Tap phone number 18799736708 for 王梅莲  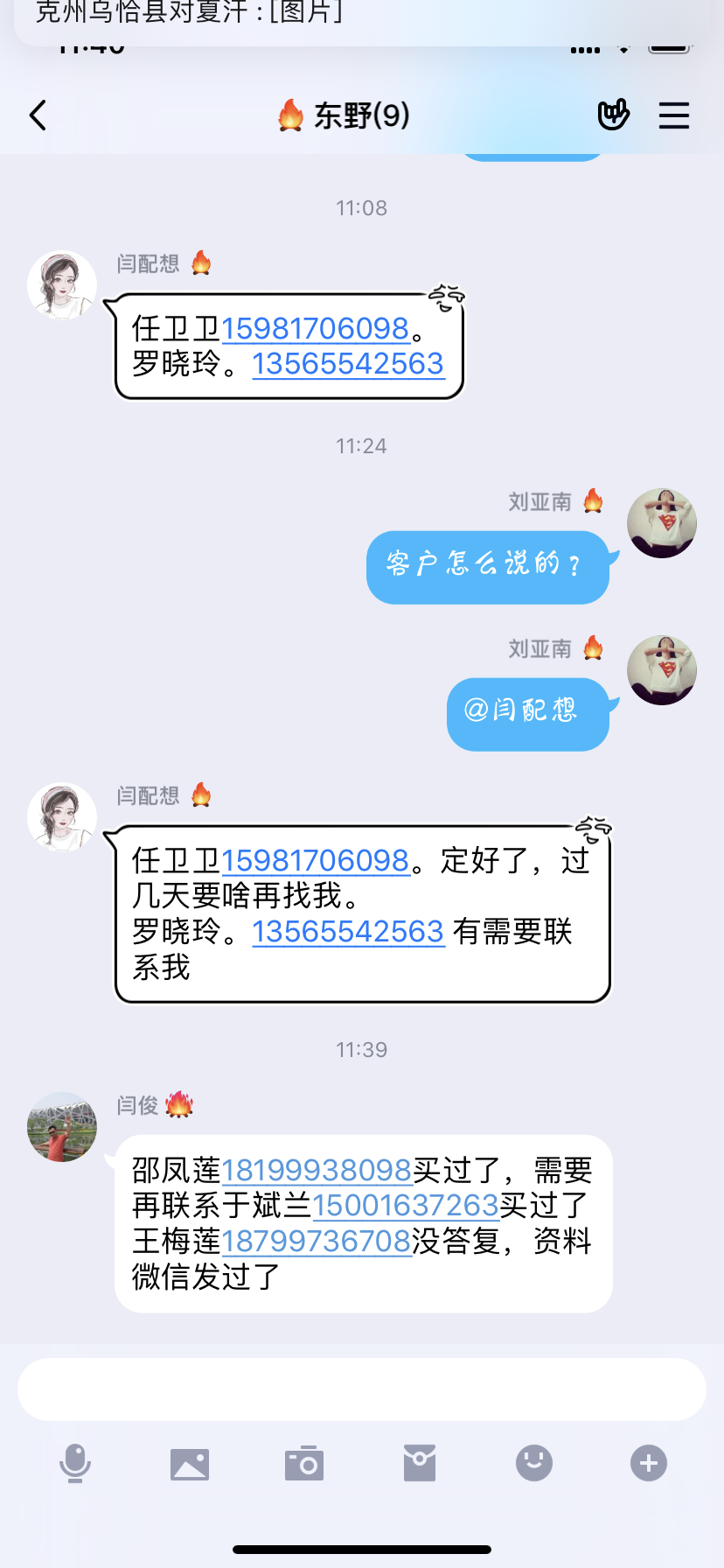tap(317, 1242)
